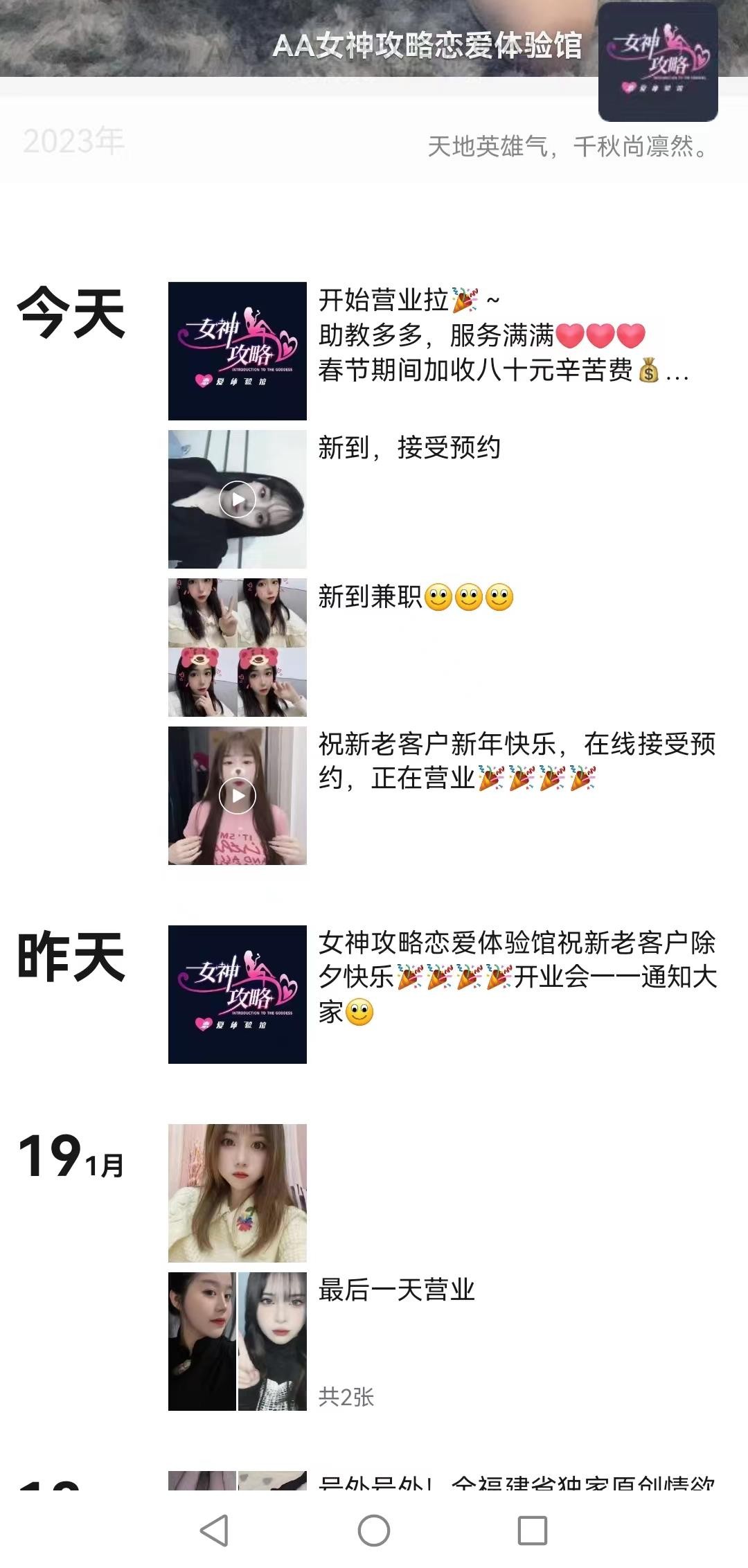Open the profile avatar in the header
The height and width of the screenshot is (1568, 748).
click(x=658, y=62)
